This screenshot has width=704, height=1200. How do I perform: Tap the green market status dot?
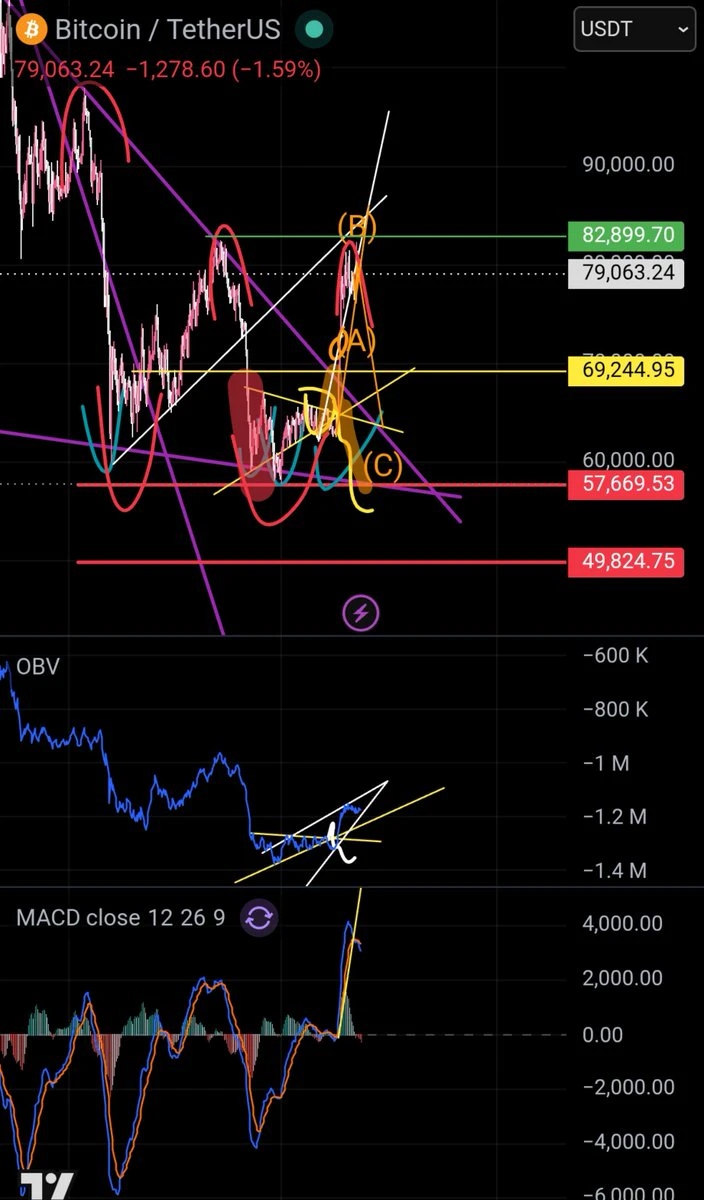click(x=313, y=30)
